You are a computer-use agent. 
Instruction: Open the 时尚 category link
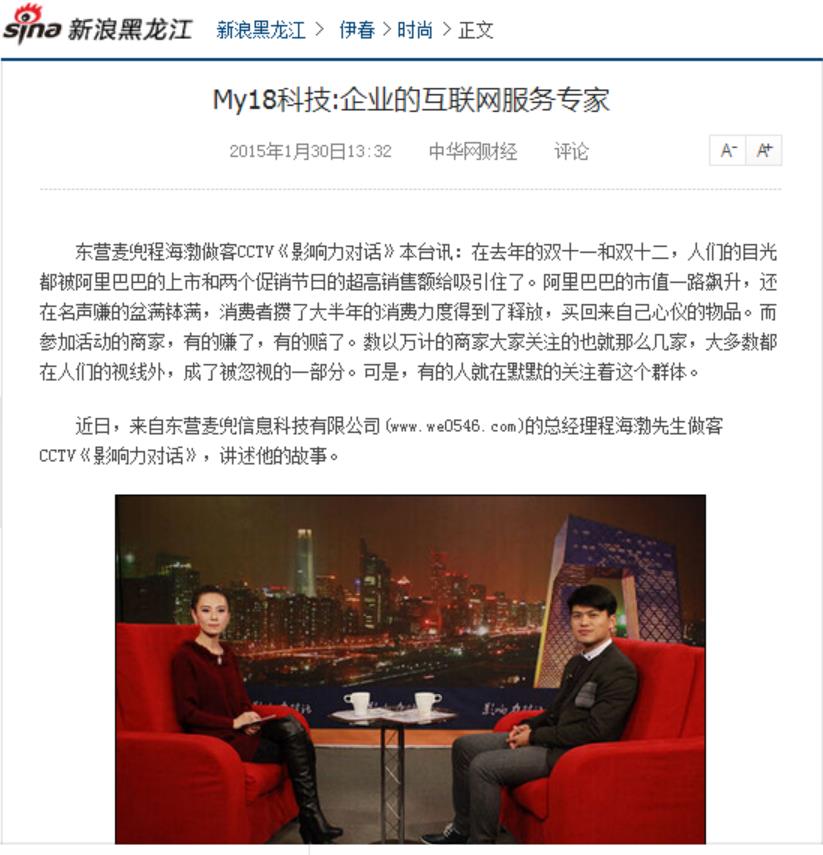(x=414, y=30)
